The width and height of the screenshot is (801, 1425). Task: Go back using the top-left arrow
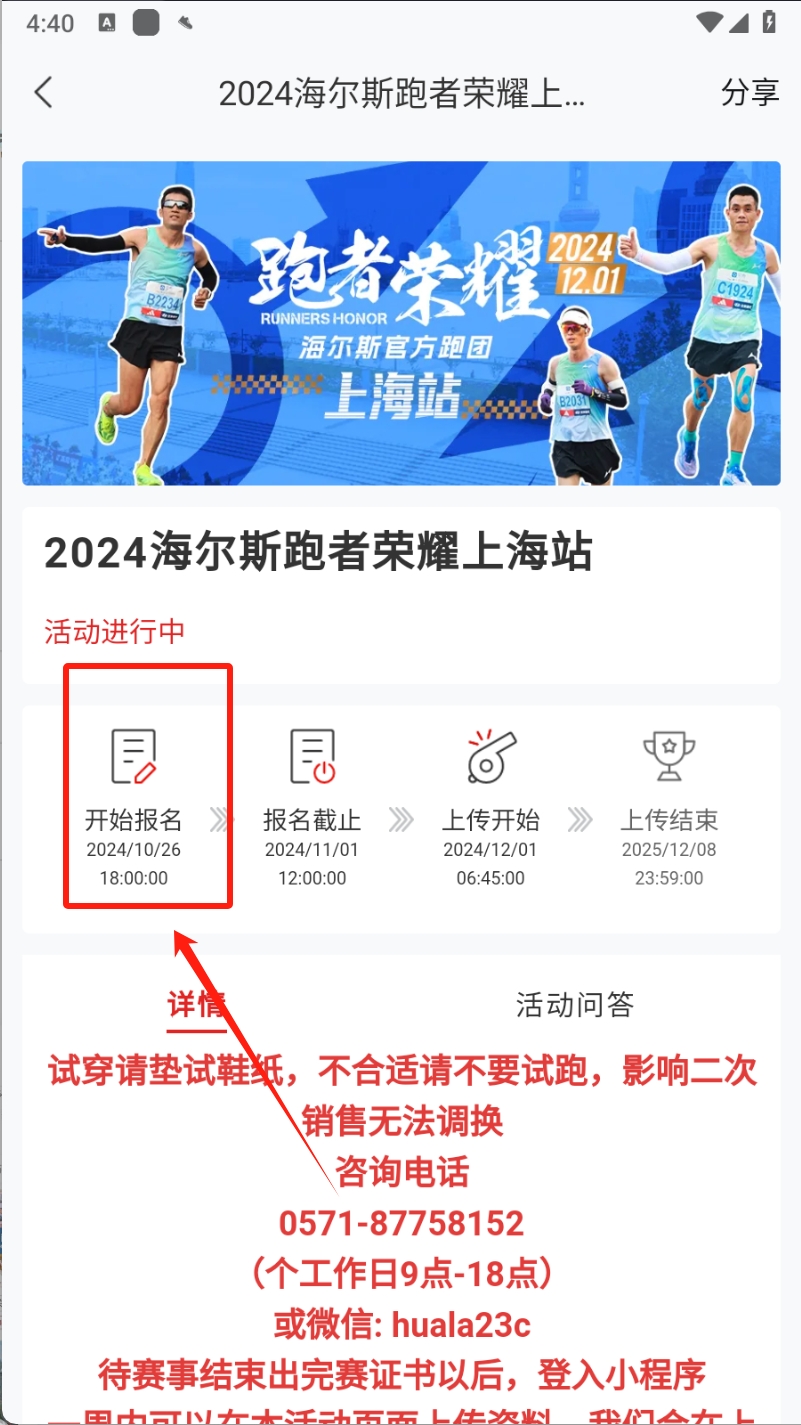(43, 93)
